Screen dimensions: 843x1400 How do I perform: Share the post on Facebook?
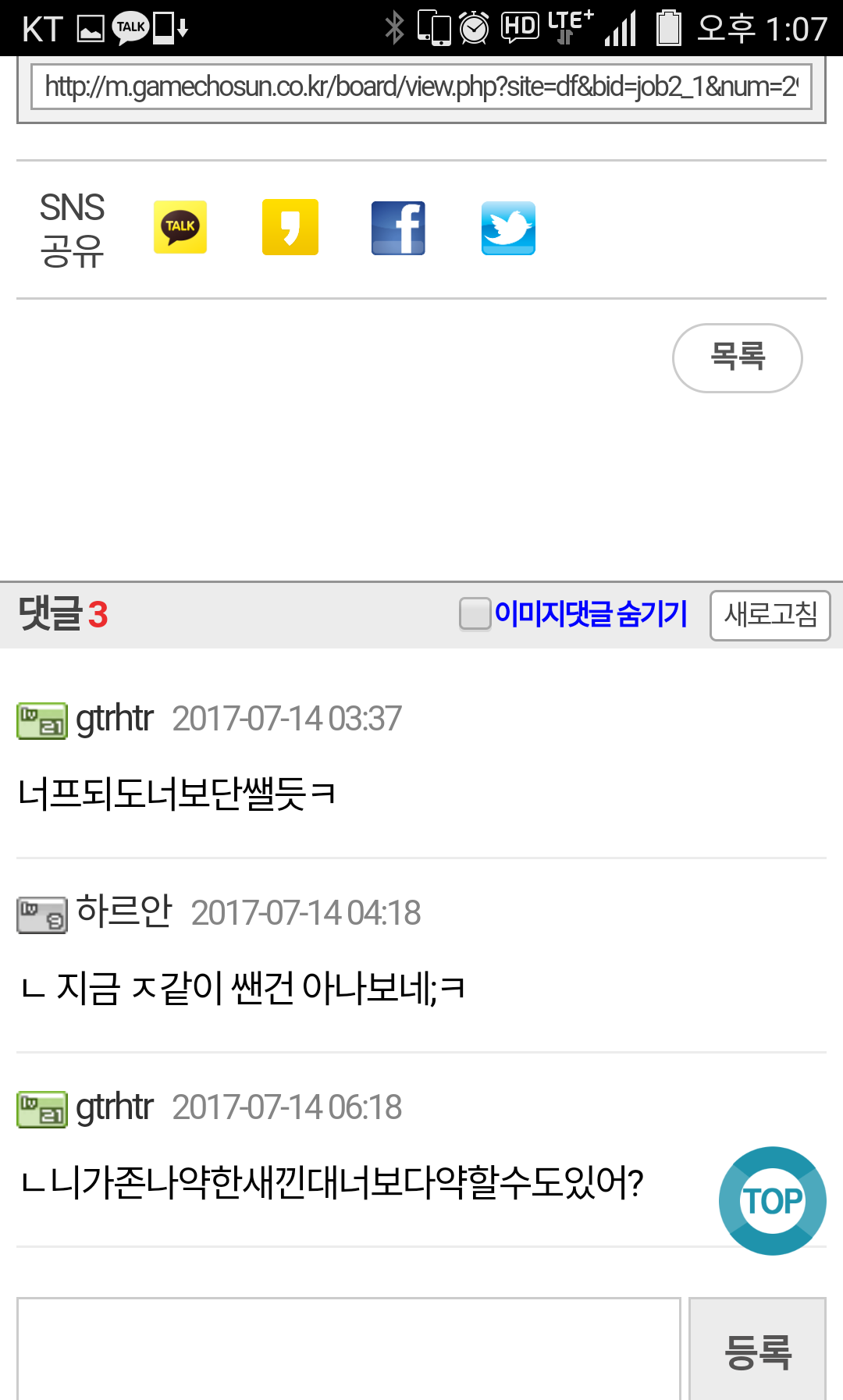click(x=398, y=228)
